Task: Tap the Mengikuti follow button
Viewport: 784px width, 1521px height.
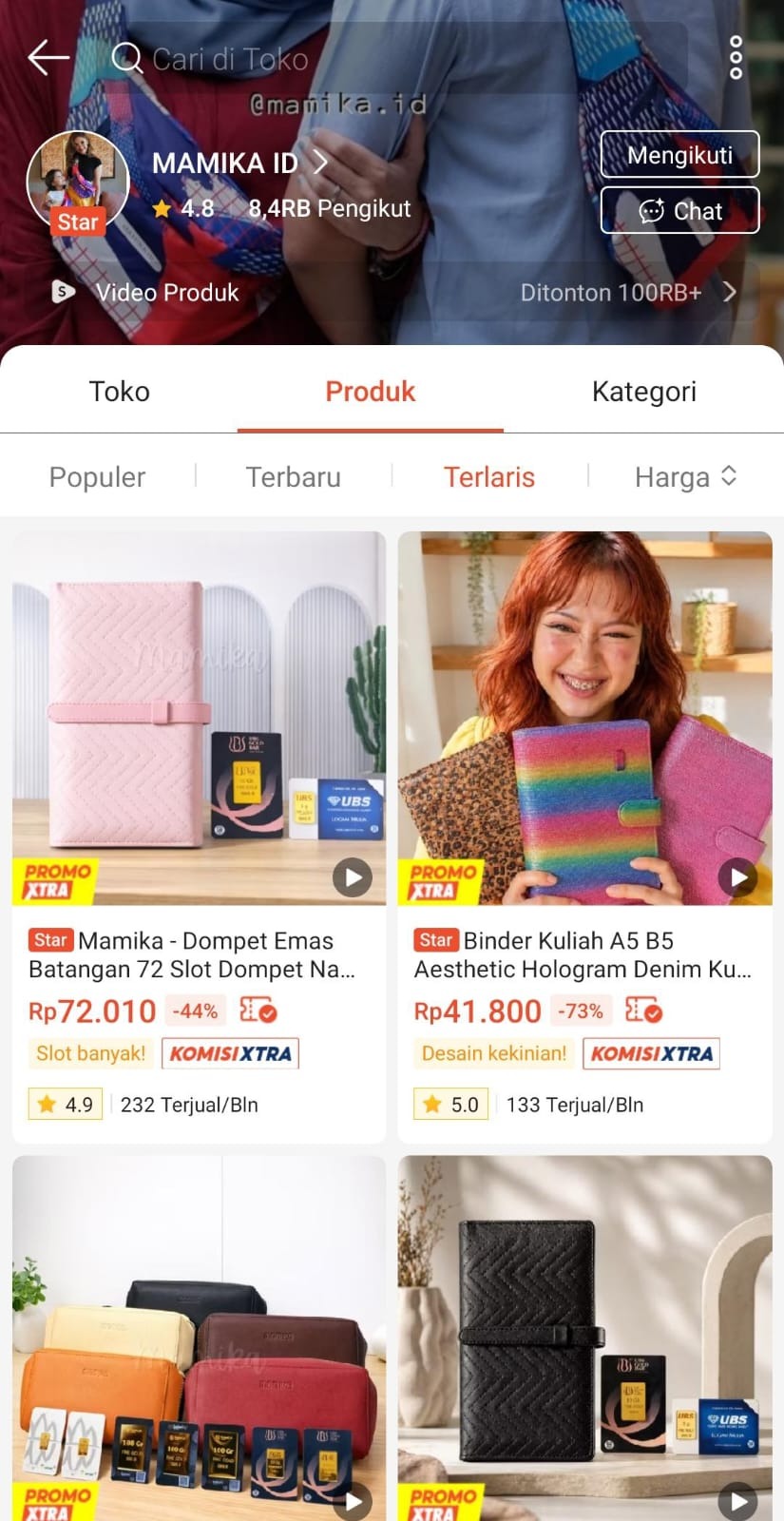Action: click(x=679, y=155)
